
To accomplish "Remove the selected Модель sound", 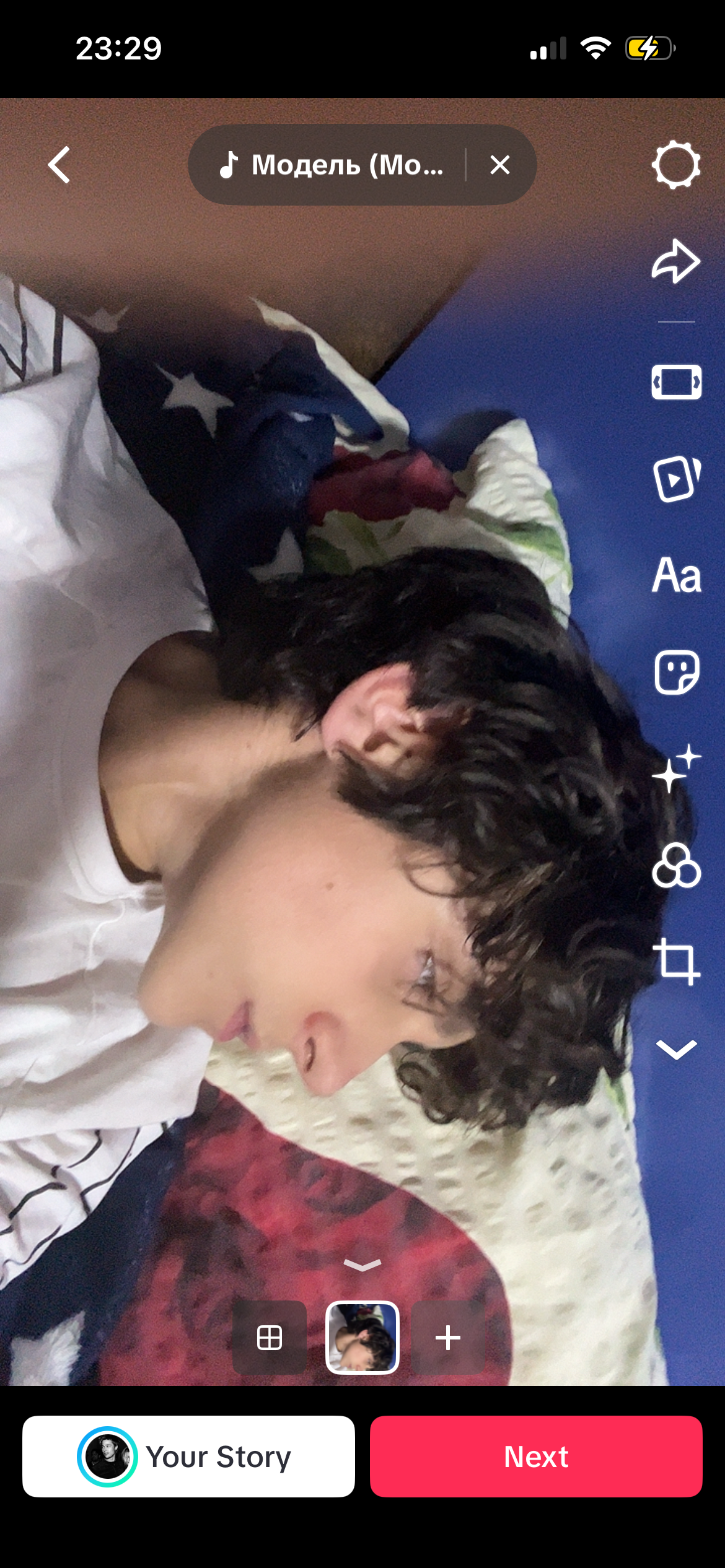I will tap(499, 165).
